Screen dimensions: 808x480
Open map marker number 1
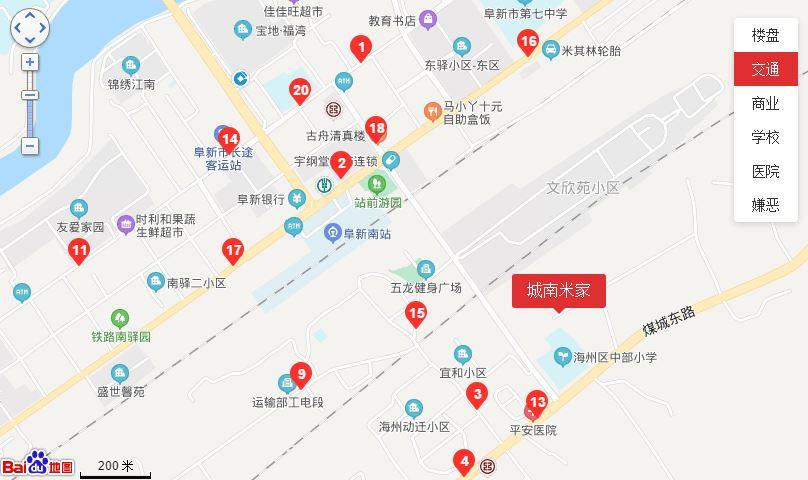click(361, 46)
